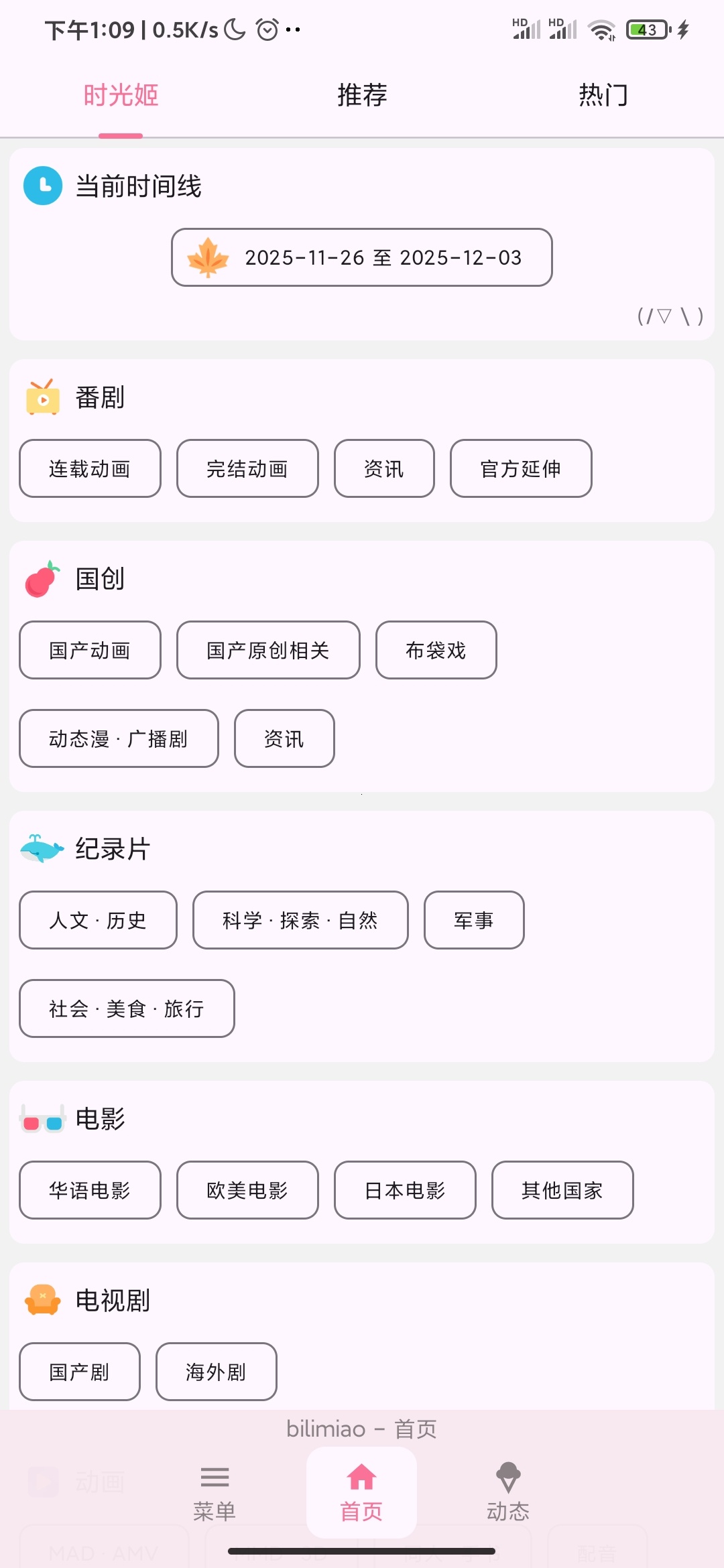
Task: Open 动态漫·广播剧 category
Action: pyautogui.click(x=119, y=738)
